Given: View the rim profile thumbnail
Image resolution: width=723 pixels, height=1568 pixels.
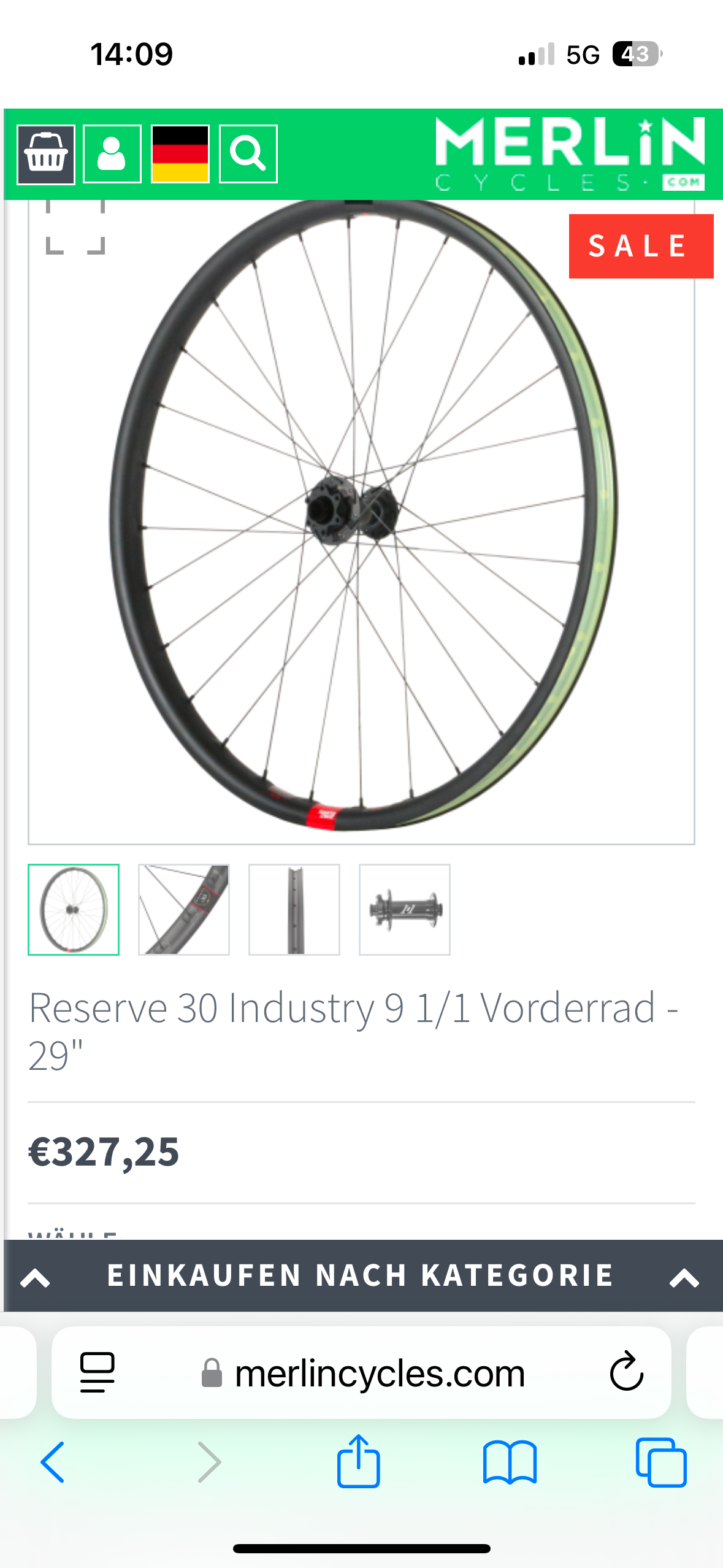Looking at the screenshot, I should point(294,910).
